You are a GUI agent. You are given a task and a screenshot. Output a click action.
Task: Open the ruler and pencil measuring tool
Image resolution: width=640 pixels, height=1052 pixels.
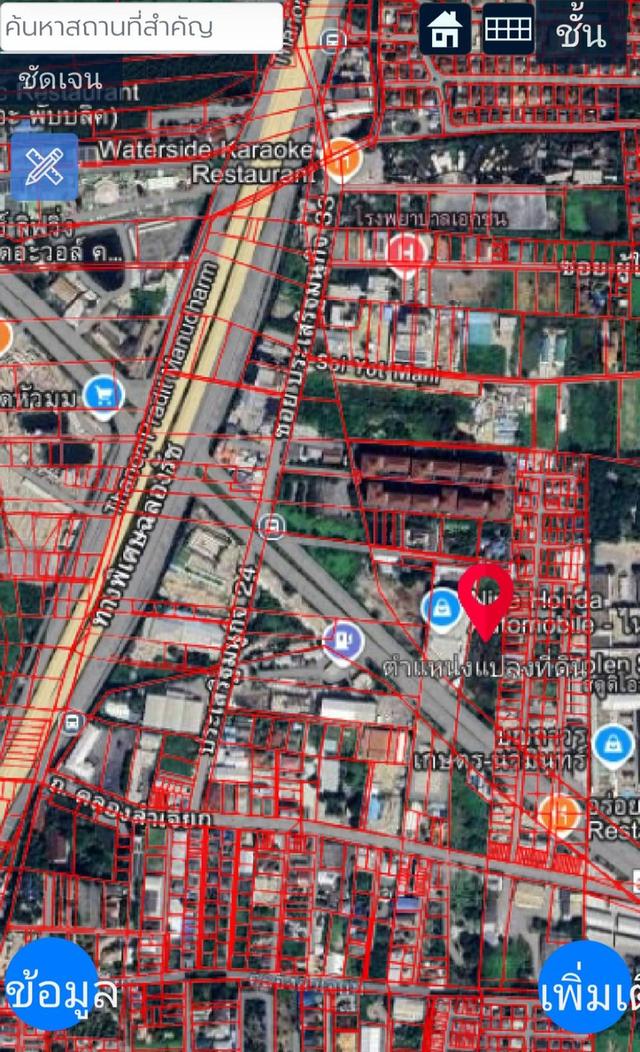tap(45, 166)
